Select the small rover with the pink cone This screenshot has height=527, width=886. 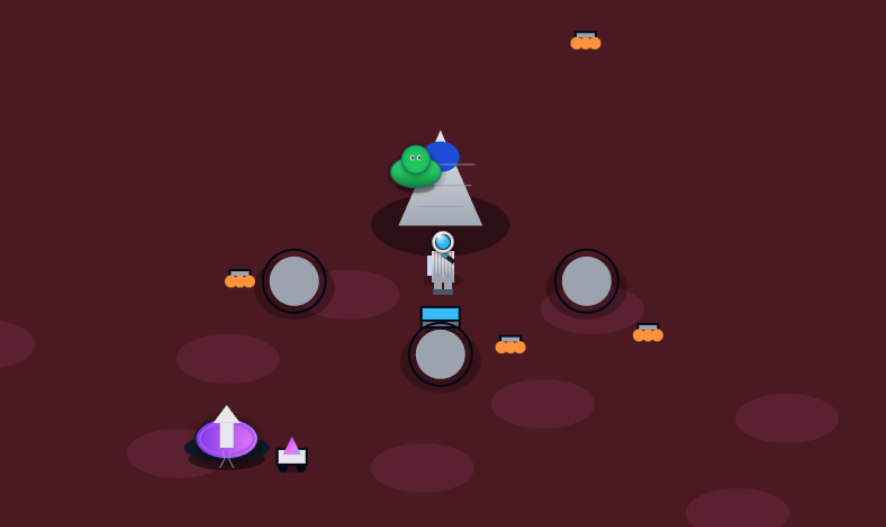291,454
